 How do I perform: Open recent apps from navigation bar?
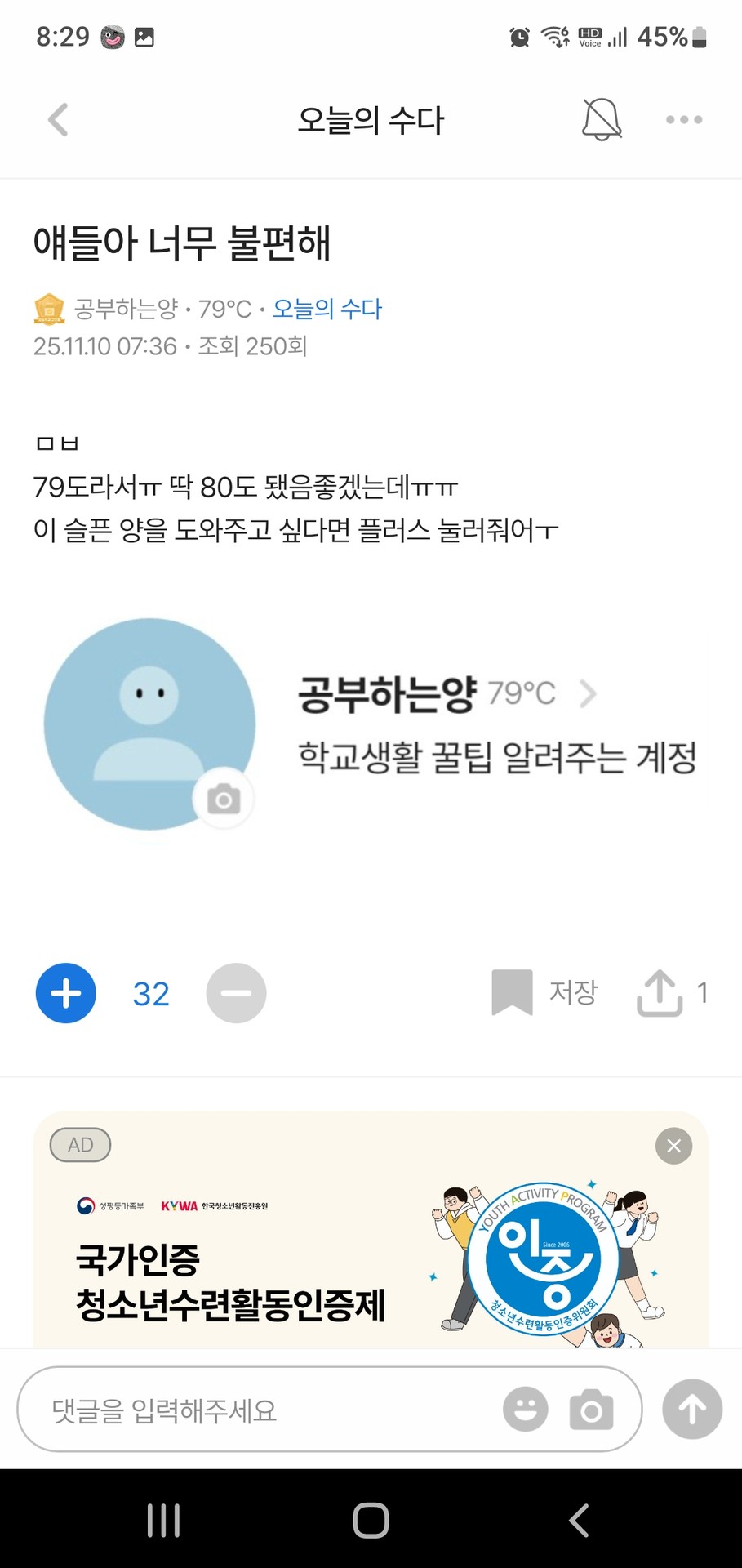163,1521
